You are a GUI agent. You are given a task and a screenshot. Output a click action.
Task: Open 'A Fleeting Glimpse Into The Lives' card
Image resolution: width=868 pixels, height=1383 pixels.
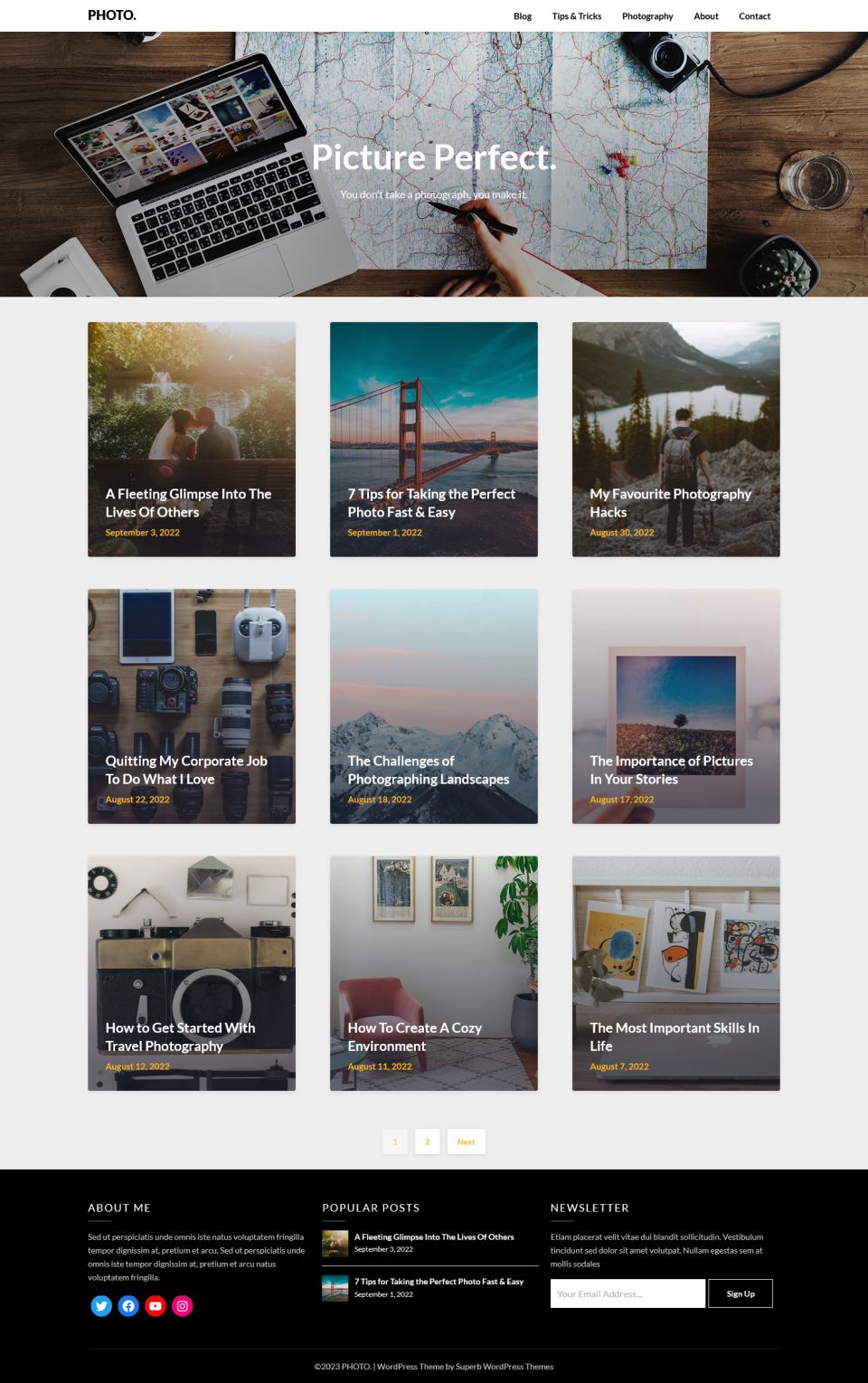point(188,502)
